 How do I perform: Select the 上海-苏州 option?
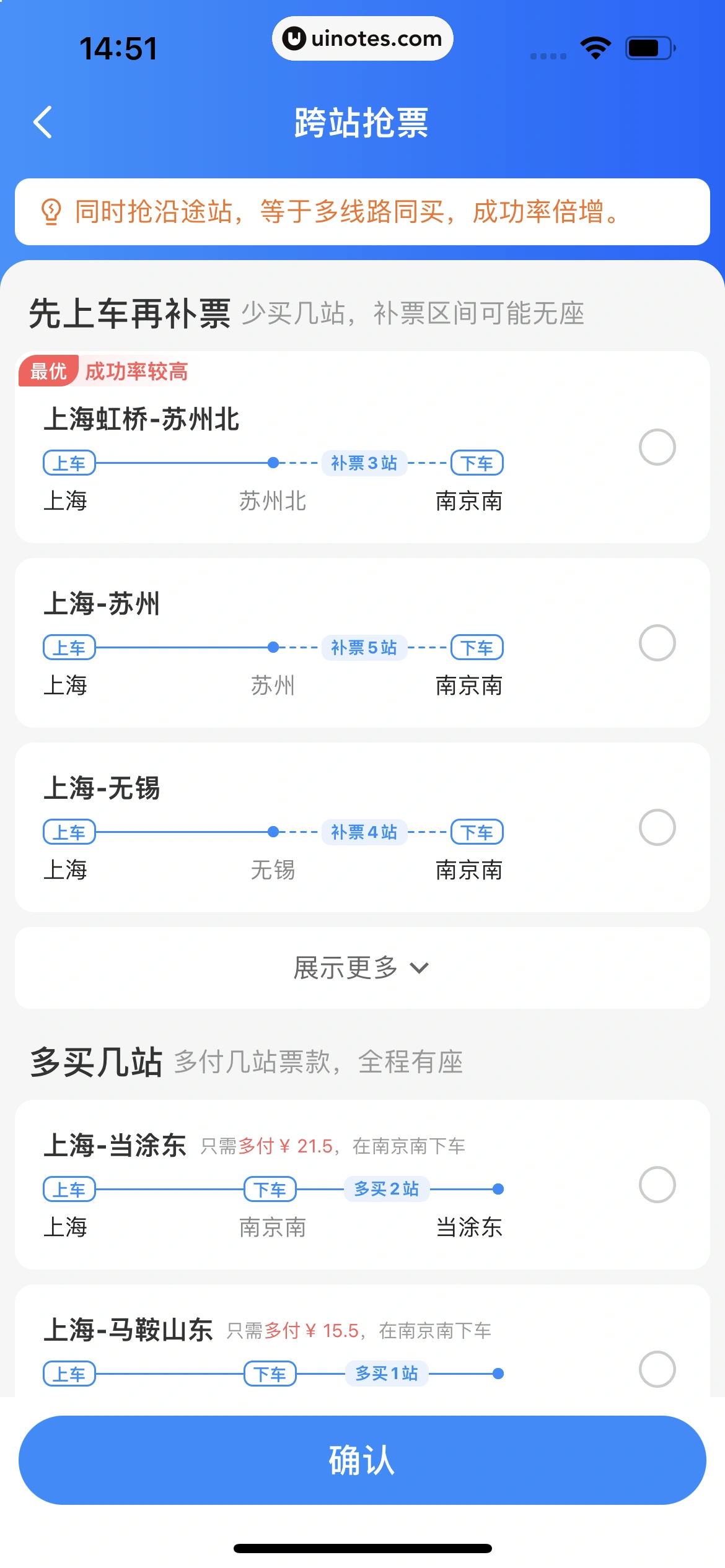[657, 643]
